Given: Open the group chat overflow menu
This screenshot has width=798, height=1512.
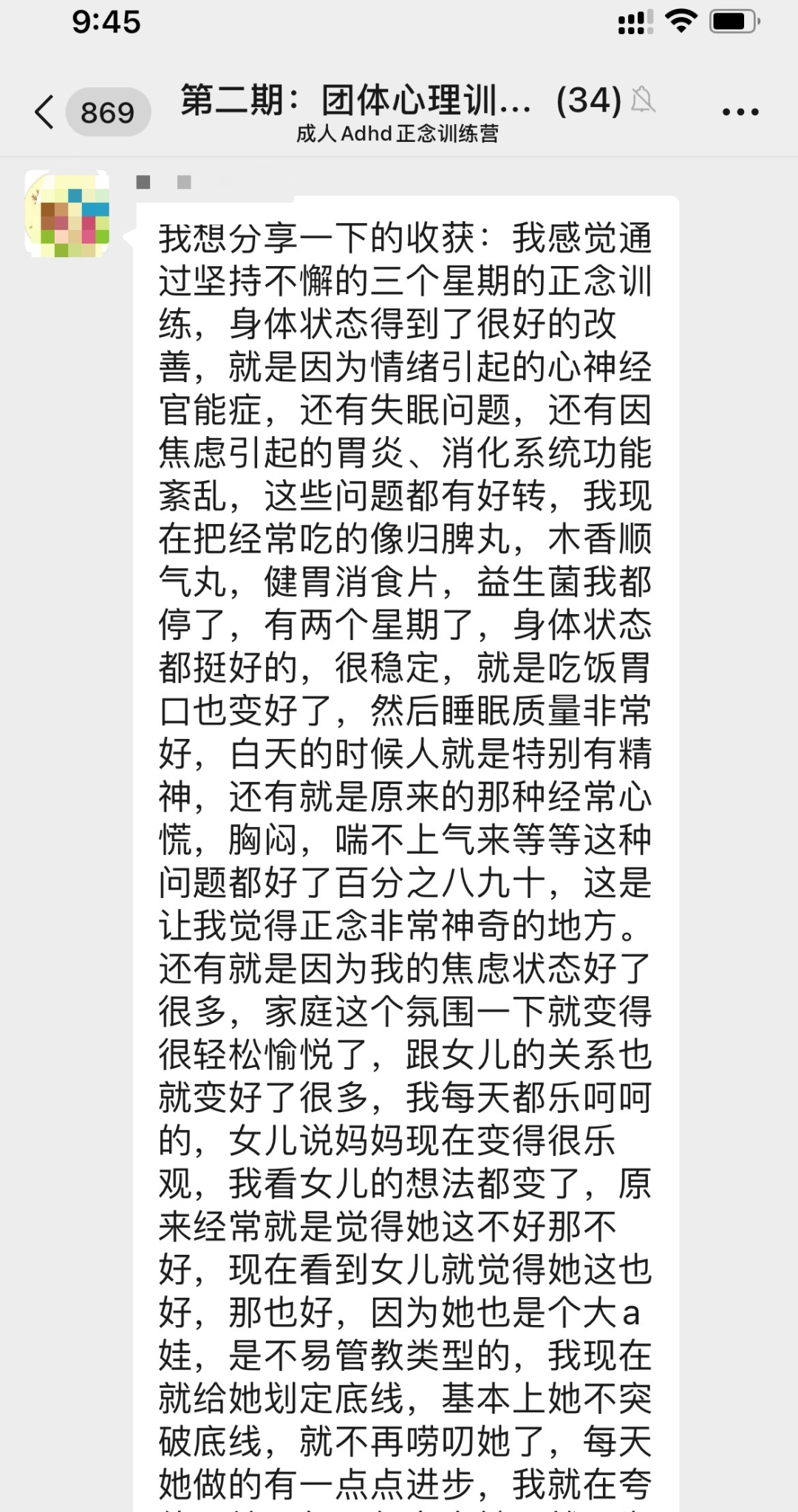Looking at the screenshot, I should coord(740,112).
